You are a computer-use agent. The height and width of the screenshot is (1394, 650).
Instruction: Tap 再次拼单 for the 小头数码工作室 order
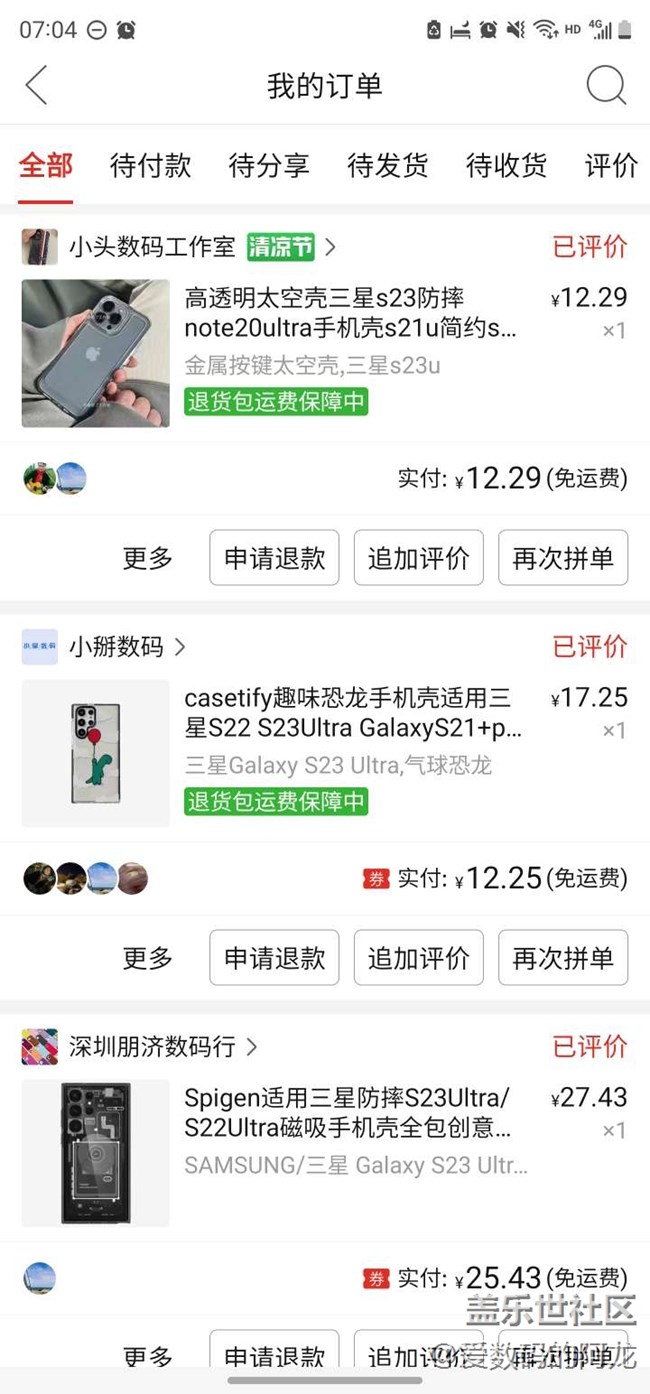563,558
